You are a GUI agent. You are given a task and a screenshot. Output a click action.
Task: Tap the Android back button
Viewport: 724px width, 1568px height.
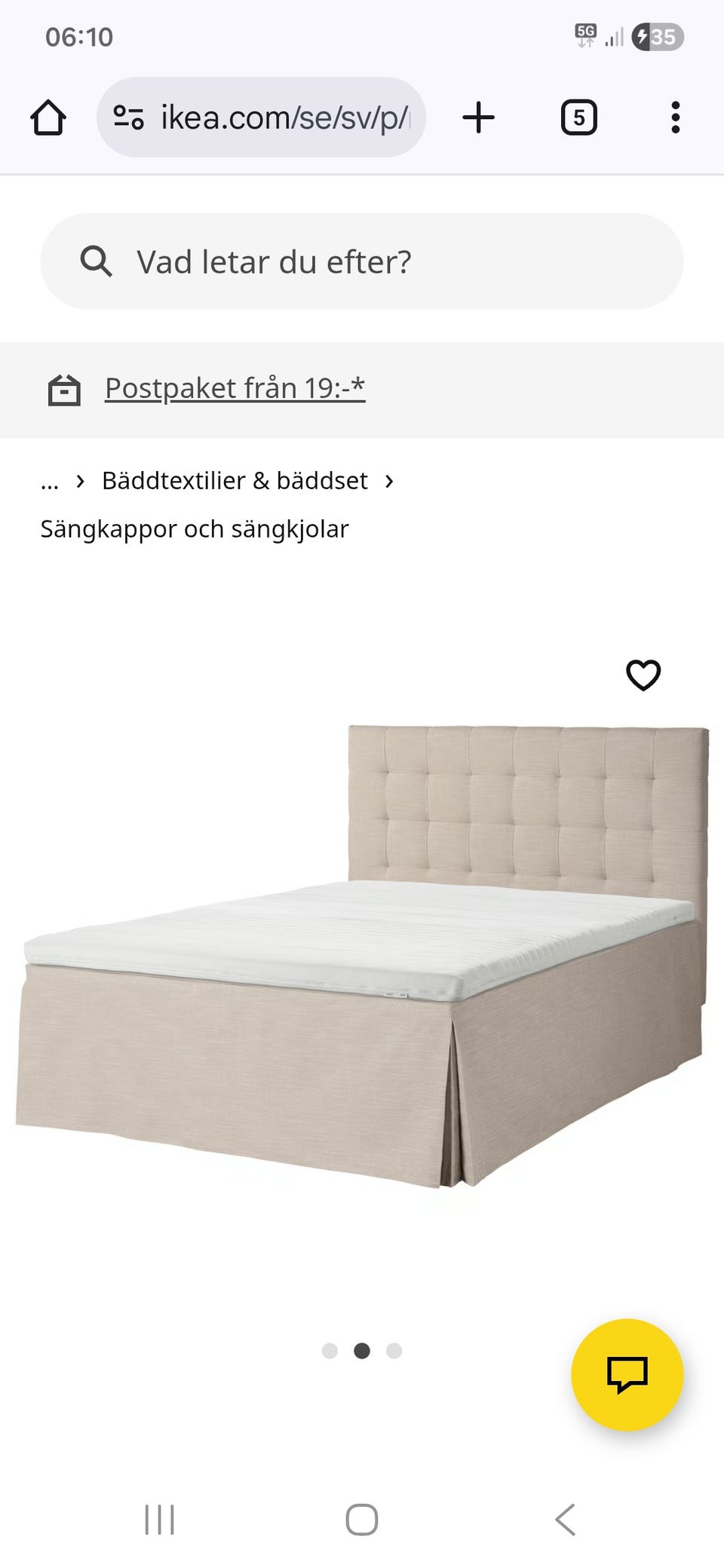pyautogui.click(x=566, y=1520)
